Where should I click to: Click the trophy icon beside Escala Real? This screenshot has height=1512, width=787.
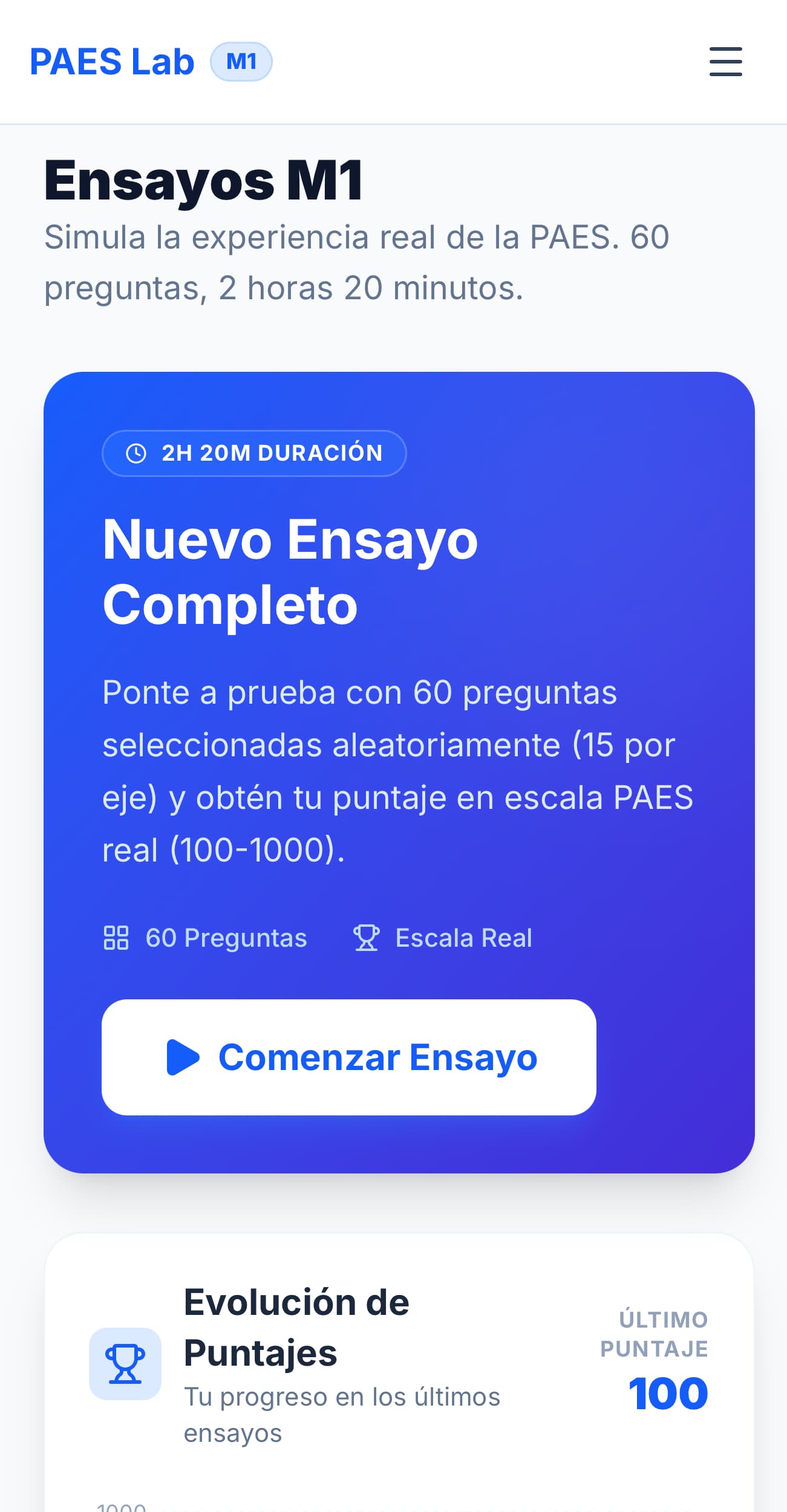(x=367, y=938)
